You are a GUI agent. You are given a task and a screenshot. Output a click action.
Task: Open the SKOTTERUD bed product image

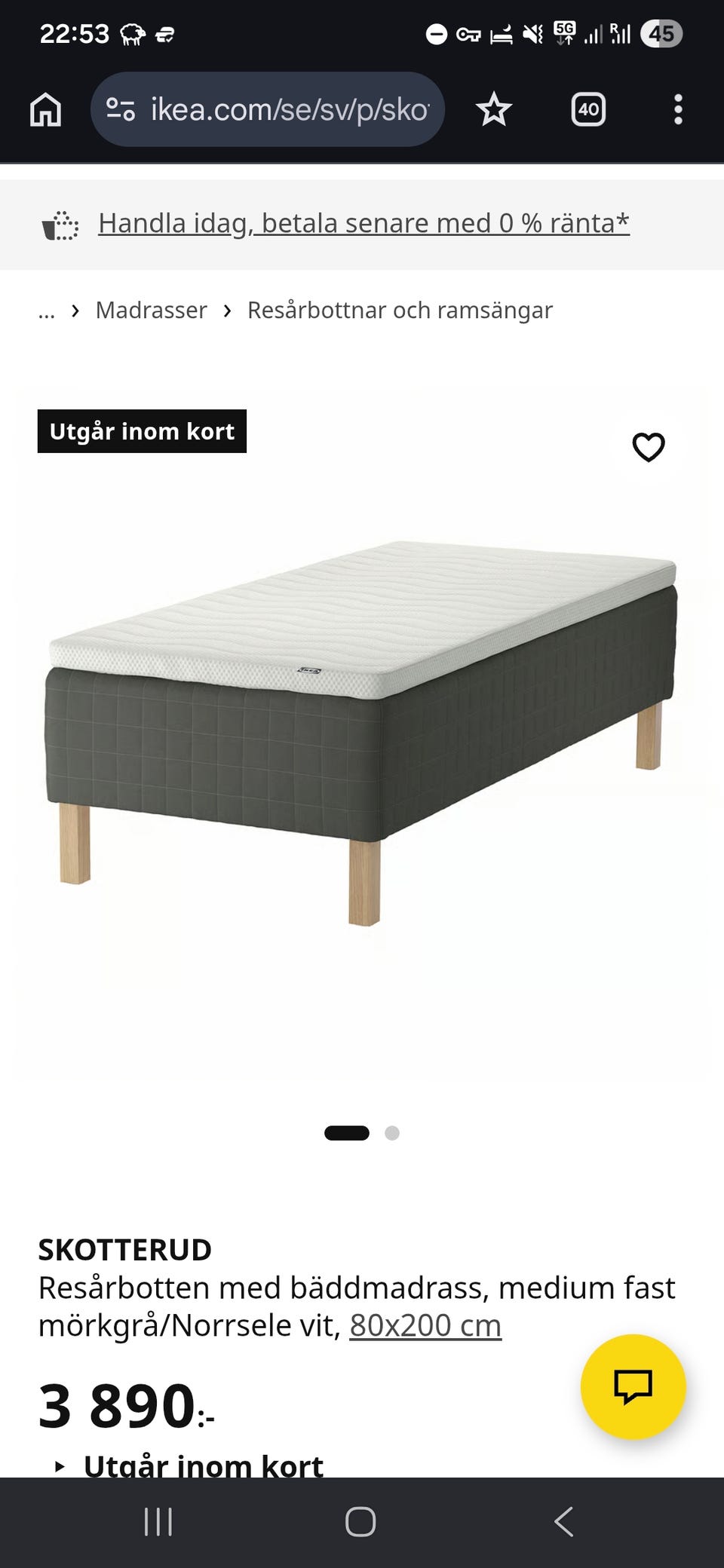(x=362, y=731)
